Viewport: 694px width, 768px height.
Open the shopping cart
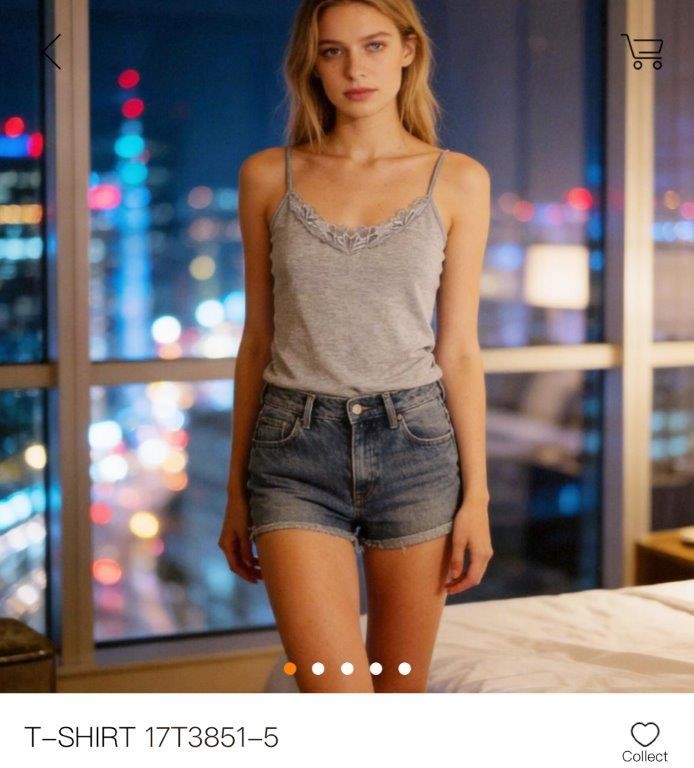(x=643, y=51)
